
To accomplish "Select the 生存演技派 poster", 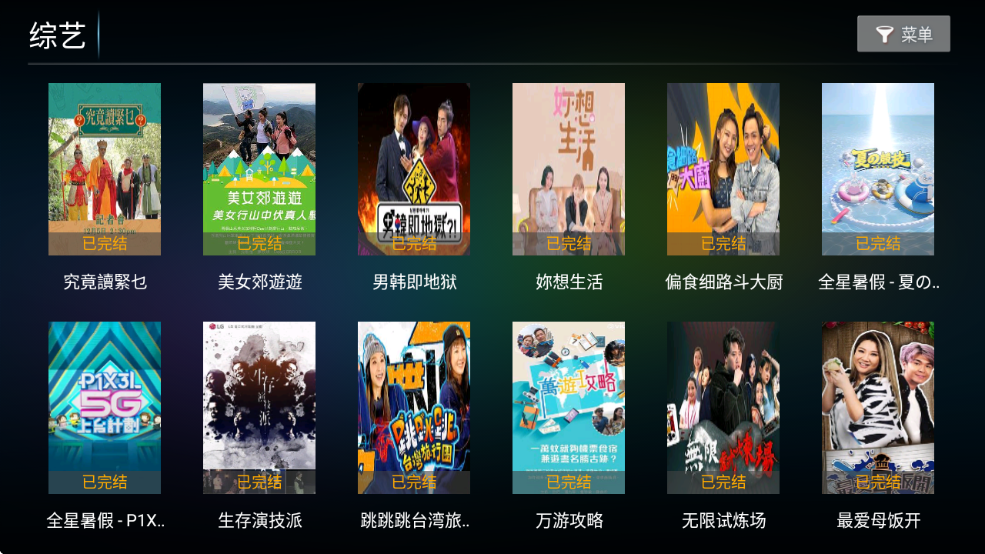I will 259,407.
